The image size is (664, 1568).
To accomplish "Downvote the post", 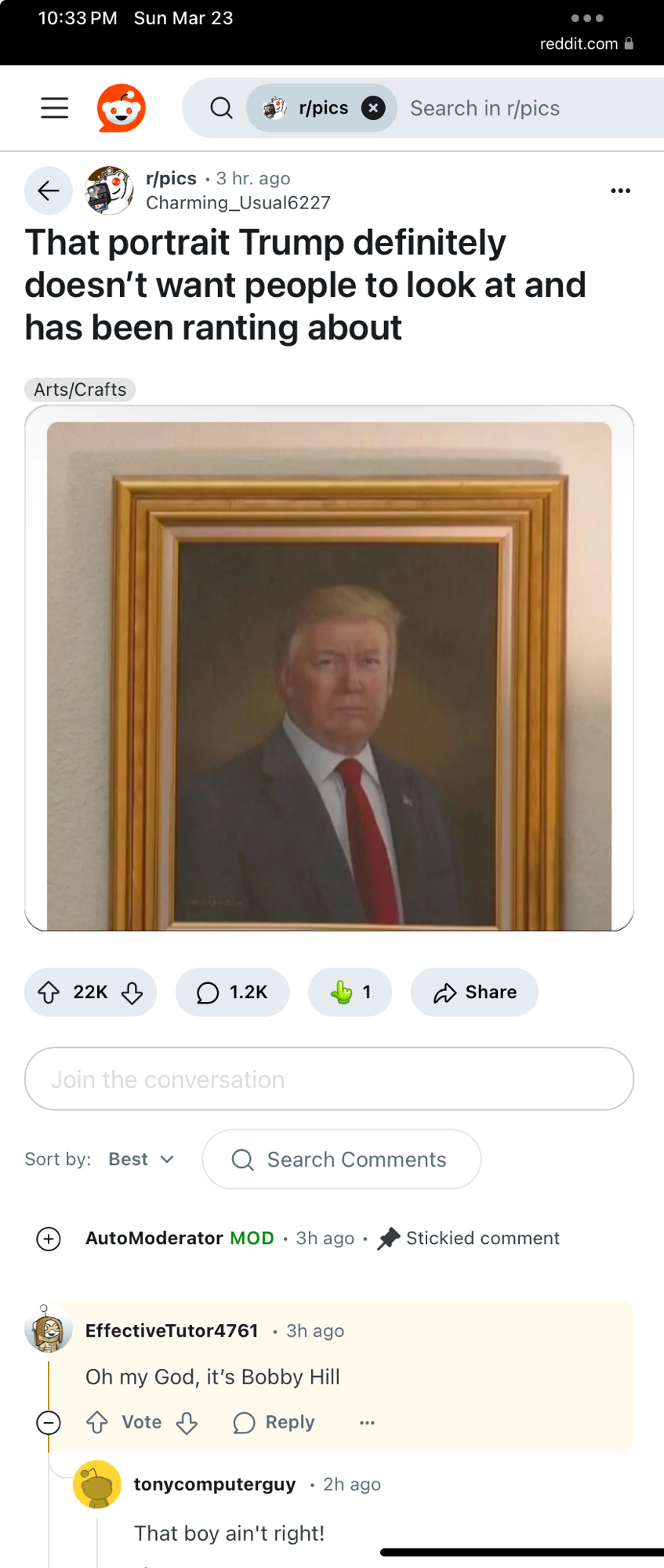I will [x=132, y=993].
